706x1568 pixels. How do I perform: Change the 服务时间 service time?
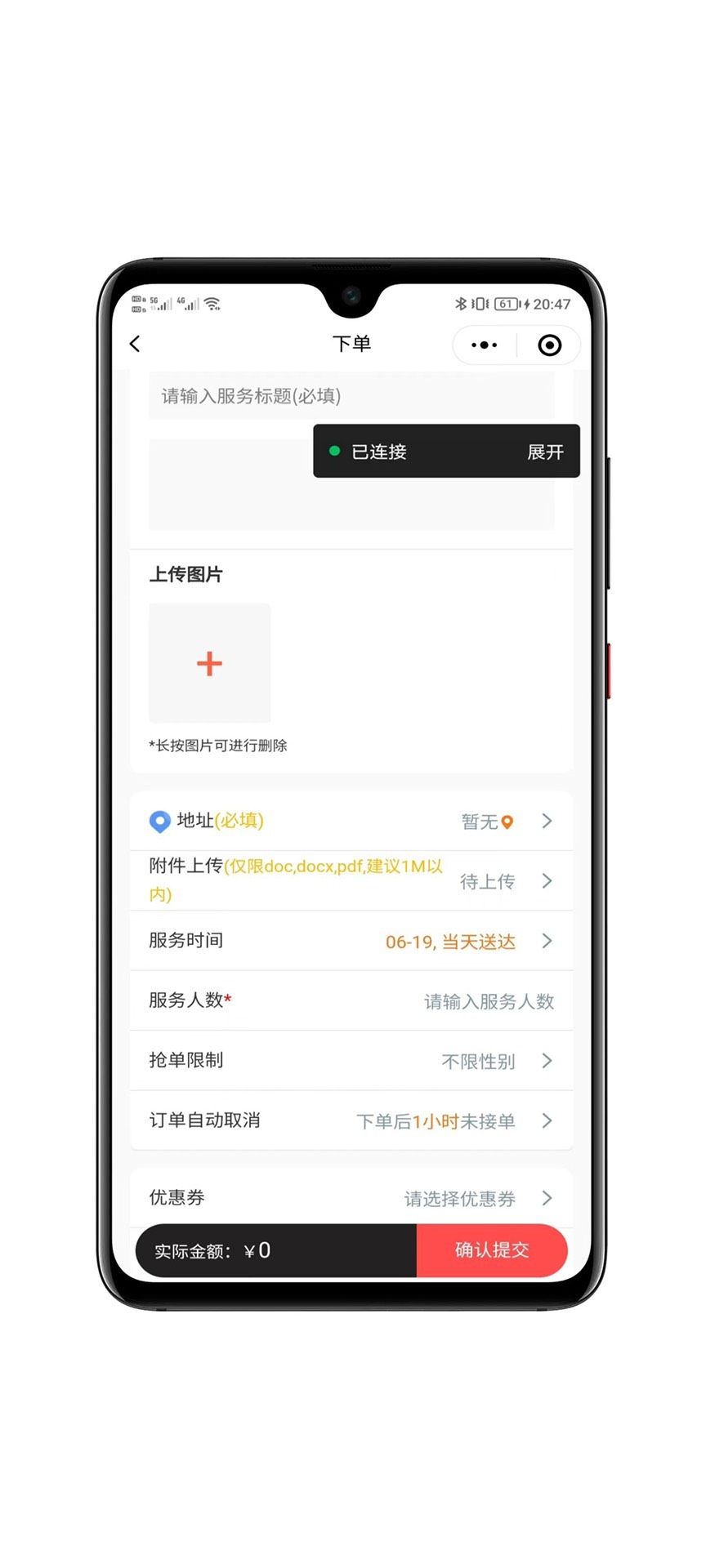[x=351, y=942]
